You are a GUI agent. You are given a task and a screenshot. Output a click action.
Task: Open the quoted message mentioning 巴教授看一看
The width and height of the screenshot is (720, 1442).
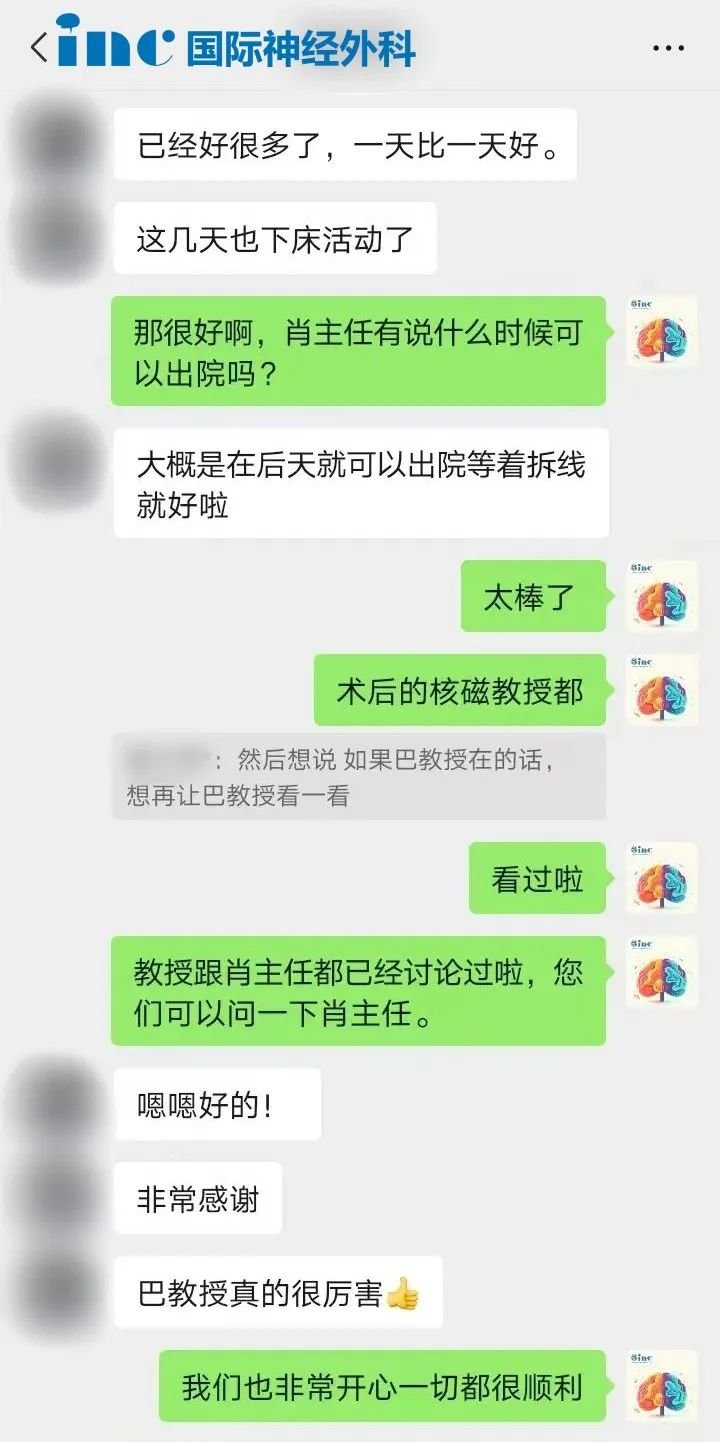click(358, 777)
